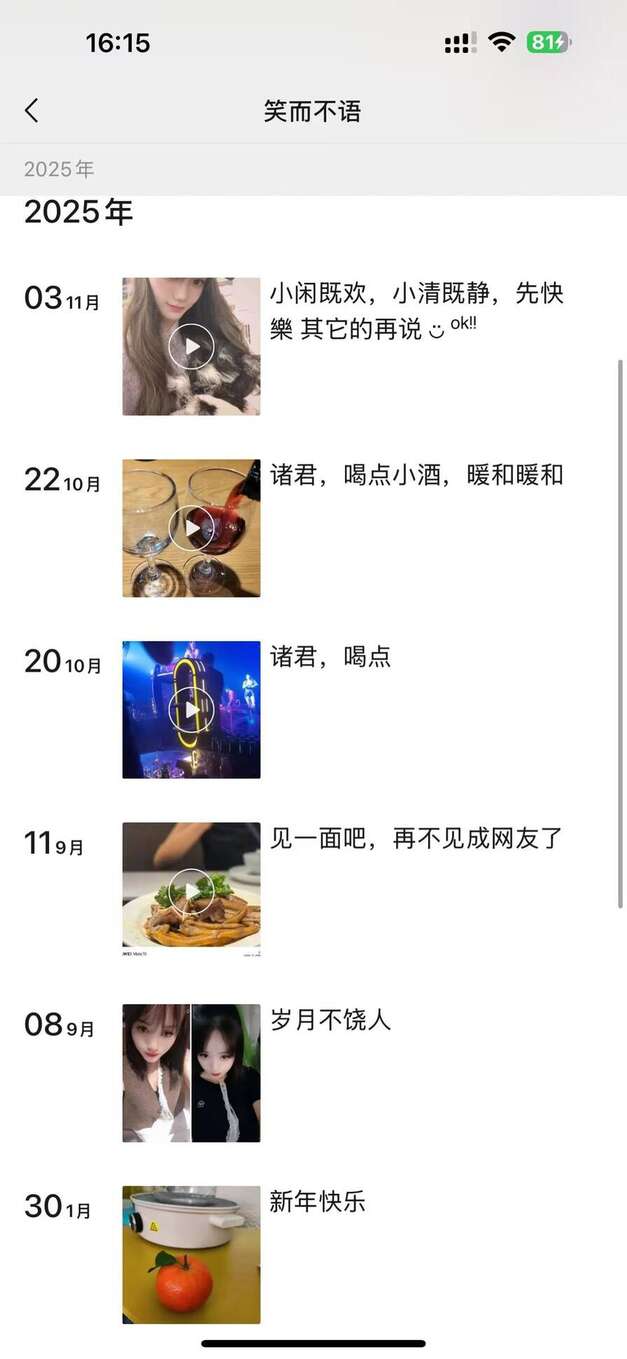The width and height of the screenshot is (627, 1359).
Task: View the 岁月不饶人 photo post
Action: pyautogui.click(x=191, y=1073)
